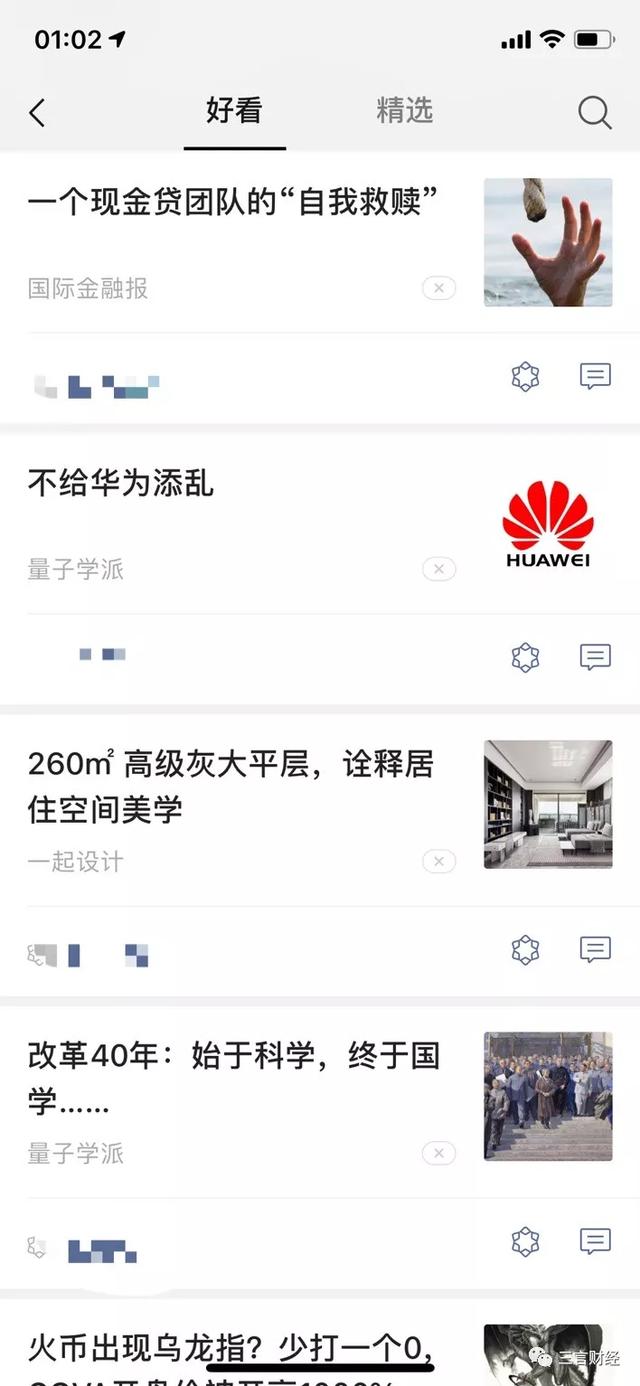Open comments on 不给华为添乱
This screenshot has width=640, height=1386.
(x=595, y=657)
